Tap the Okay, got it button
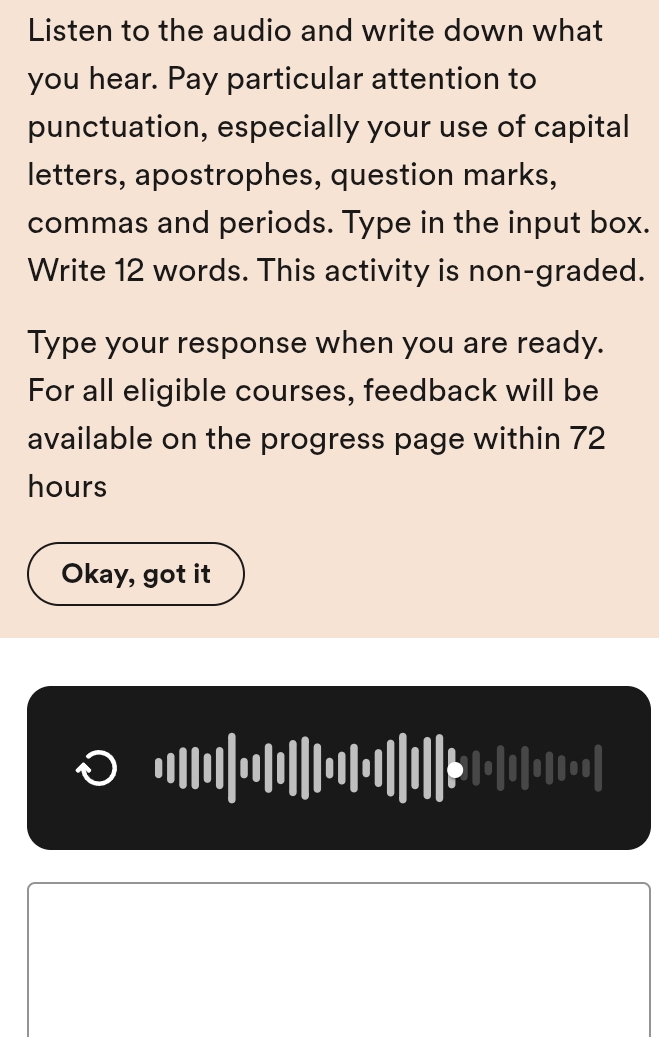Screen dimensions: 659x1037 [136, 574]
